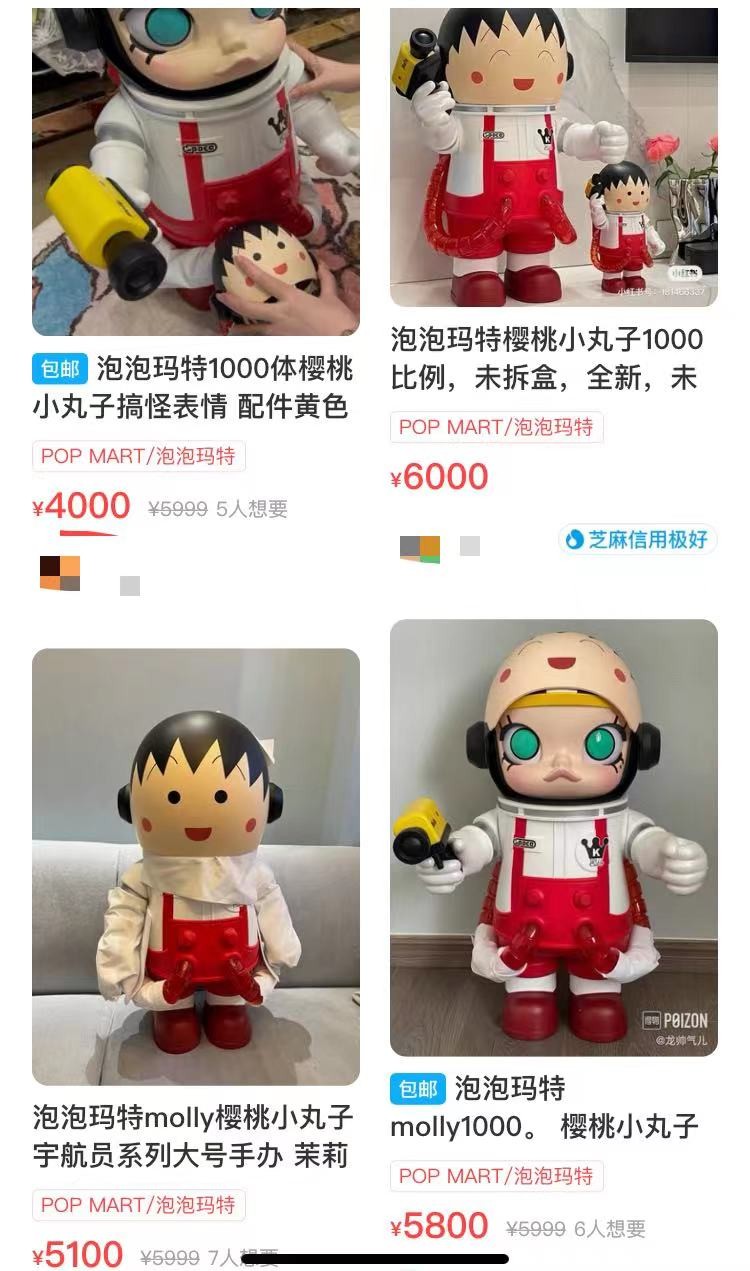This screenshot has width=750, height=1271.
Task: Open the ¥6000 unopened 1000% listing
Action: point(553,157)
